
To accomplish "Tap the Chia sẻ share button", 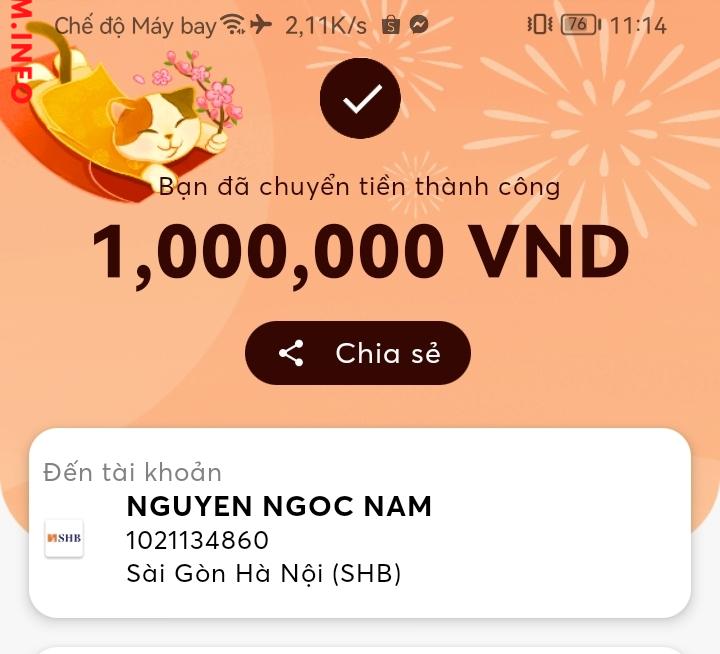I will point(358,353).
